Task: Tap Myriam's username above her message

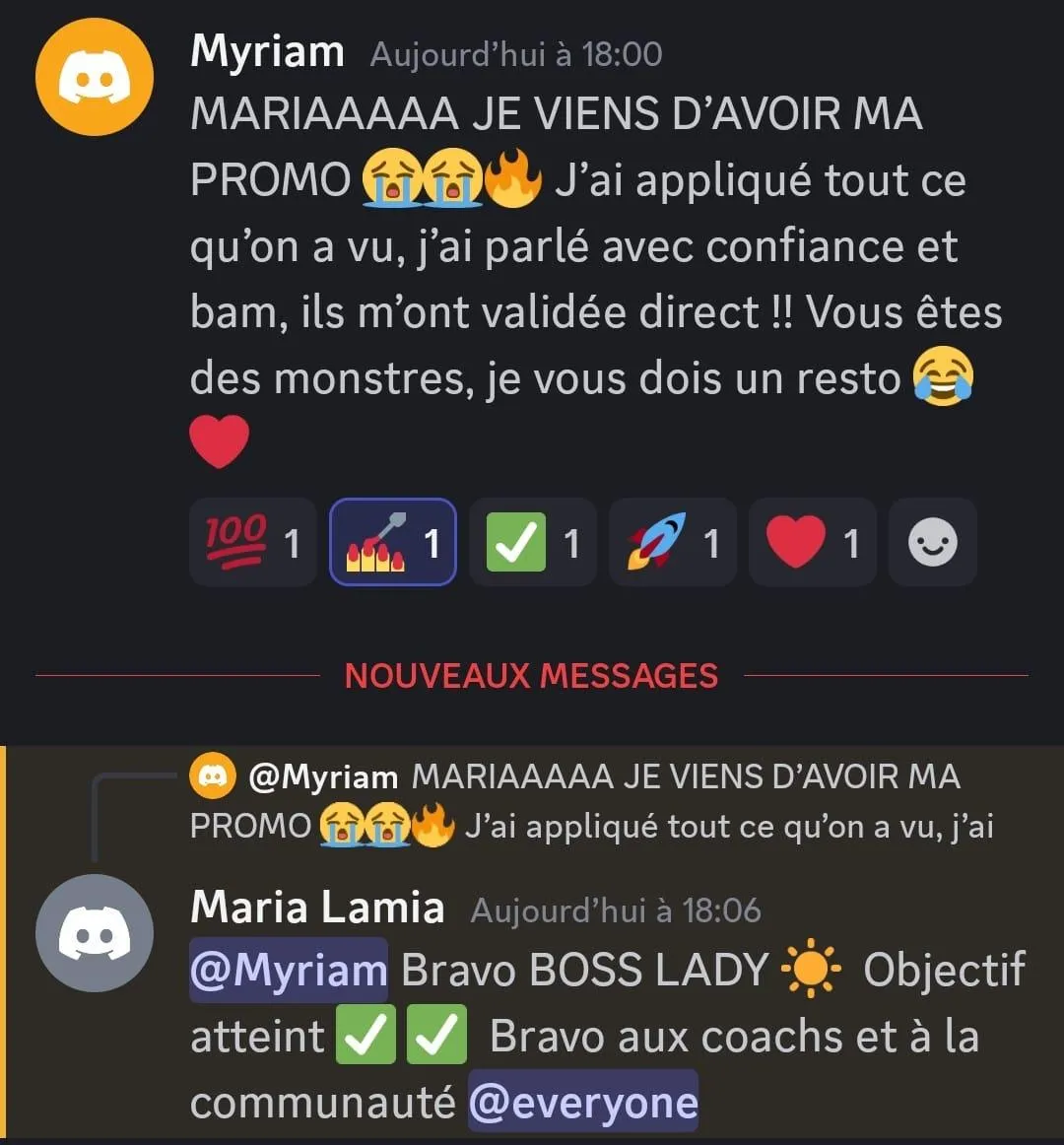Action: 267,50
